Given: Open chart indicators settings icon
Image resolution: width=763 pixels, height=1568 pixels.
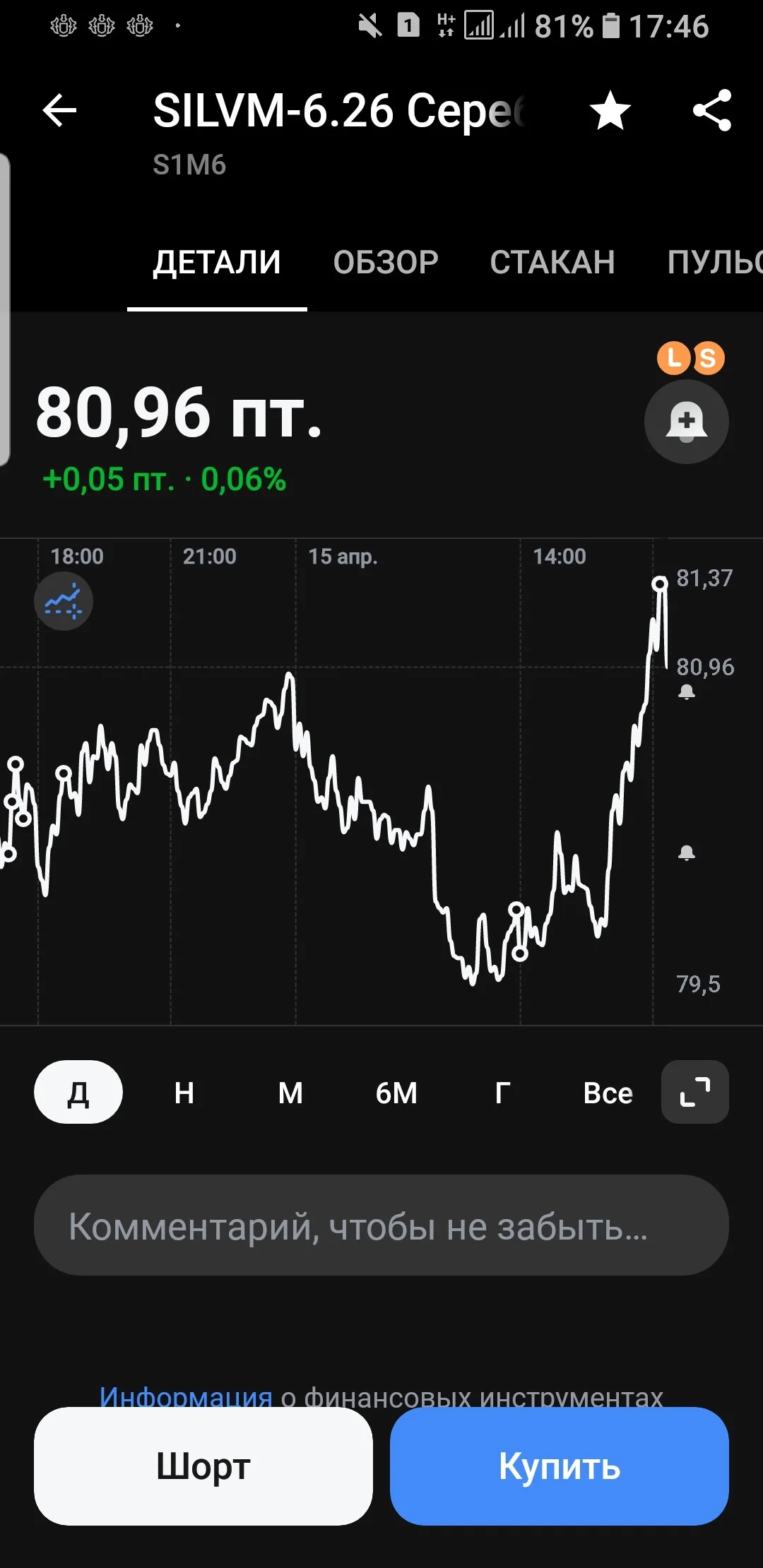Looking at the screenshot, I should pyautogui.click(x=64, y=601).
